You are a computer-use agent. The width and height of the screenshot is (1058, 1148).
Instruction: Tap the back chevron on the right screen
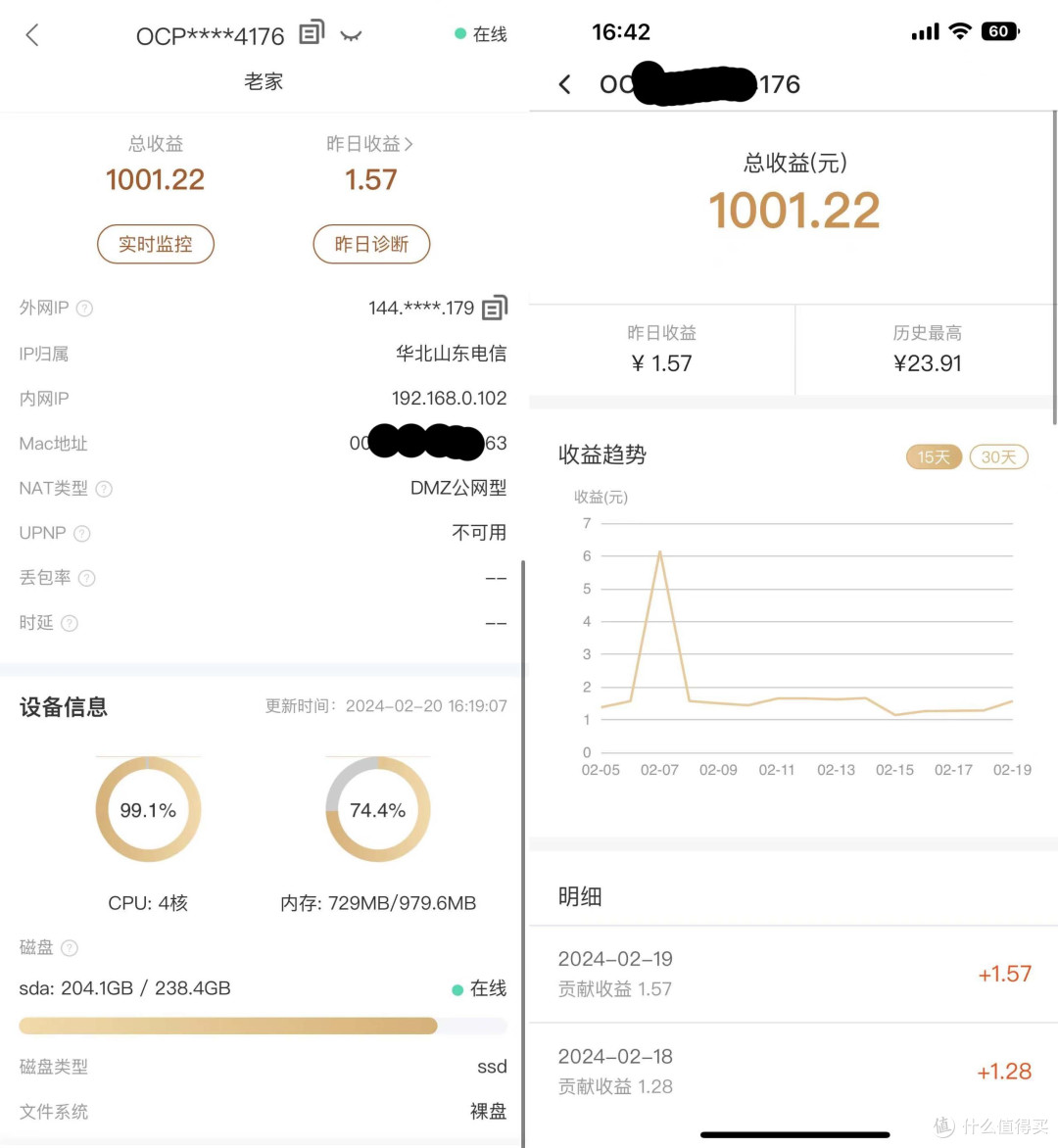565,84
